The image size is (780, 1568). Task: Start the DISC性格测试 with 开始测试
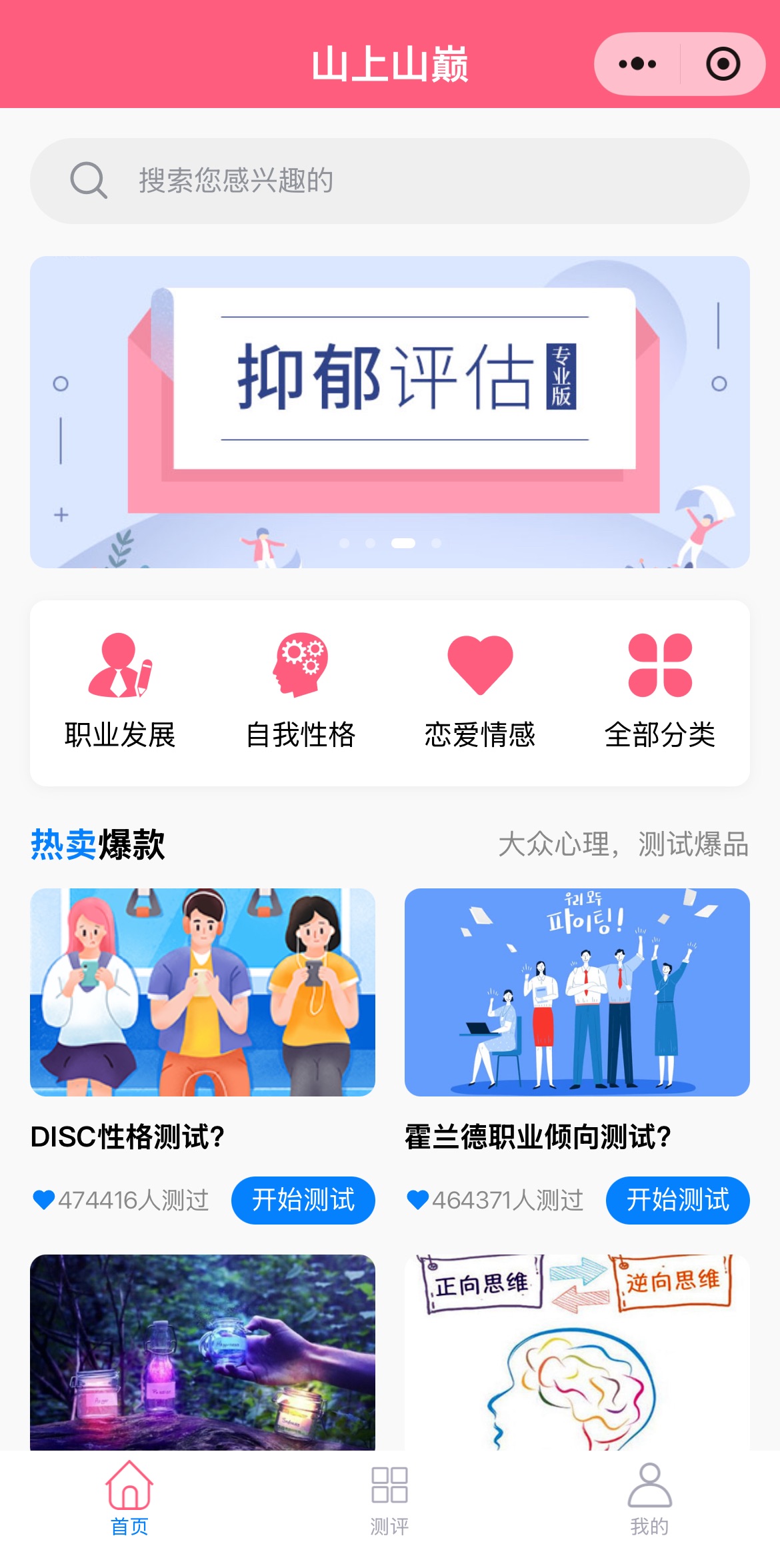click(x=303, y=1200)
